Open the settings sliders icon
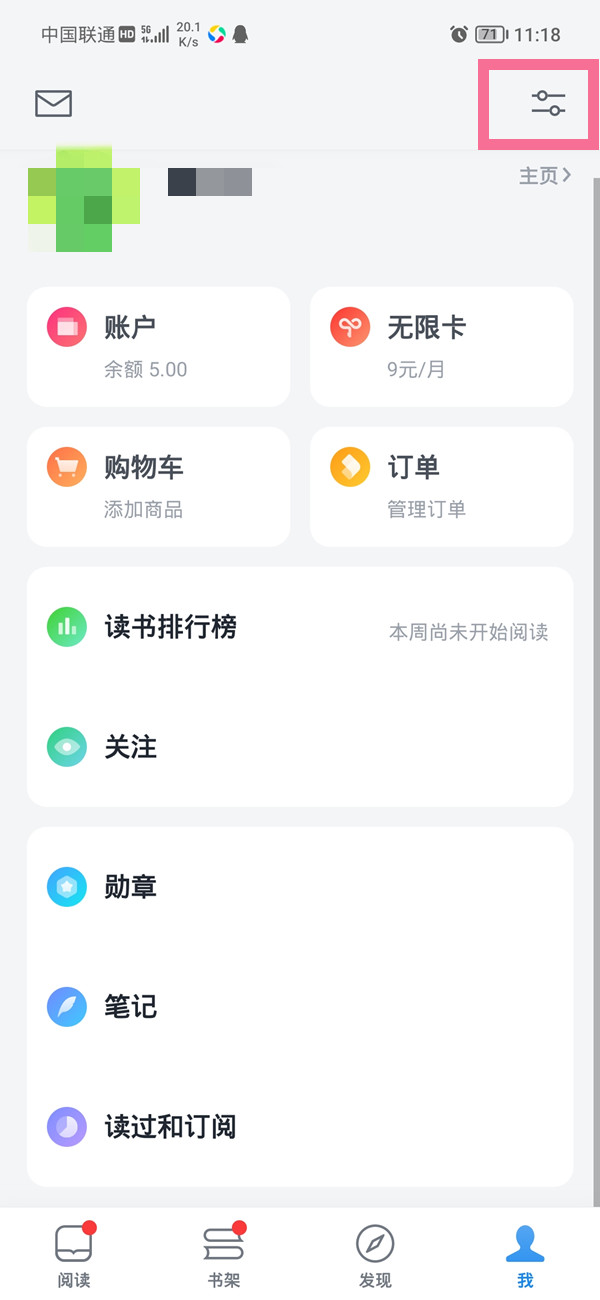 pos(548,103)
